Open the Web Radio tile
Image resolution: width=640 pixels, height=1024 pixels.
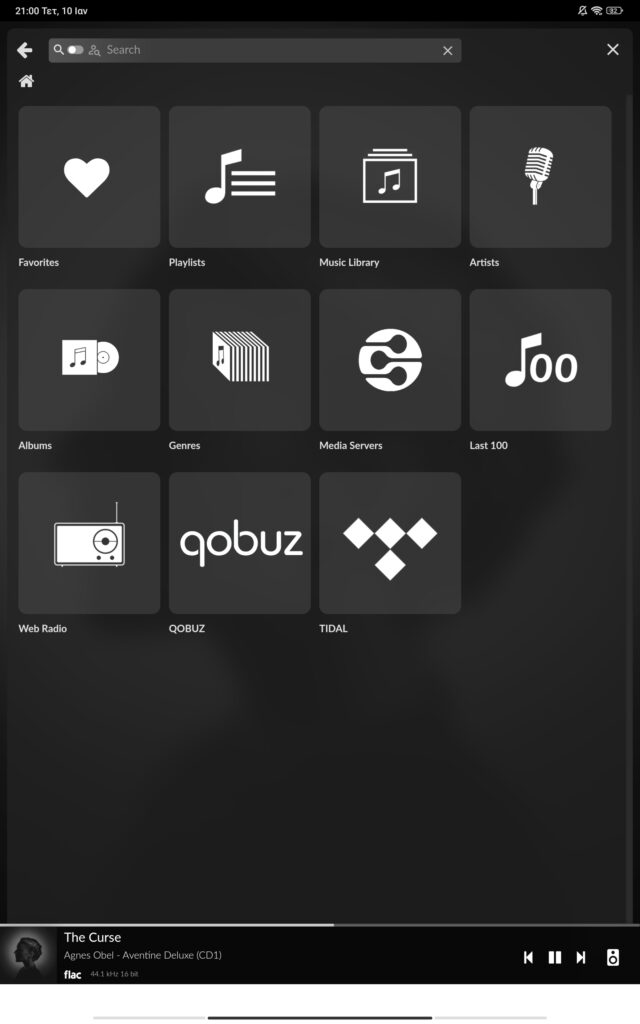click(89, 543)
